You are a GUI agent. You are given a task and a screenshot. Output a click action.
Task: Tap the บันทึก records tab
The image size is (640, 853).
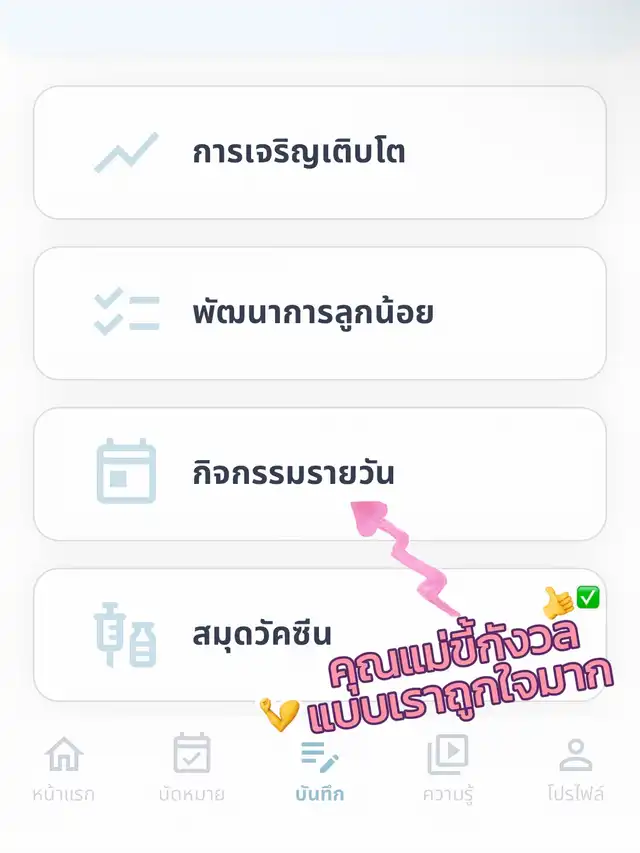coord(320,769)
